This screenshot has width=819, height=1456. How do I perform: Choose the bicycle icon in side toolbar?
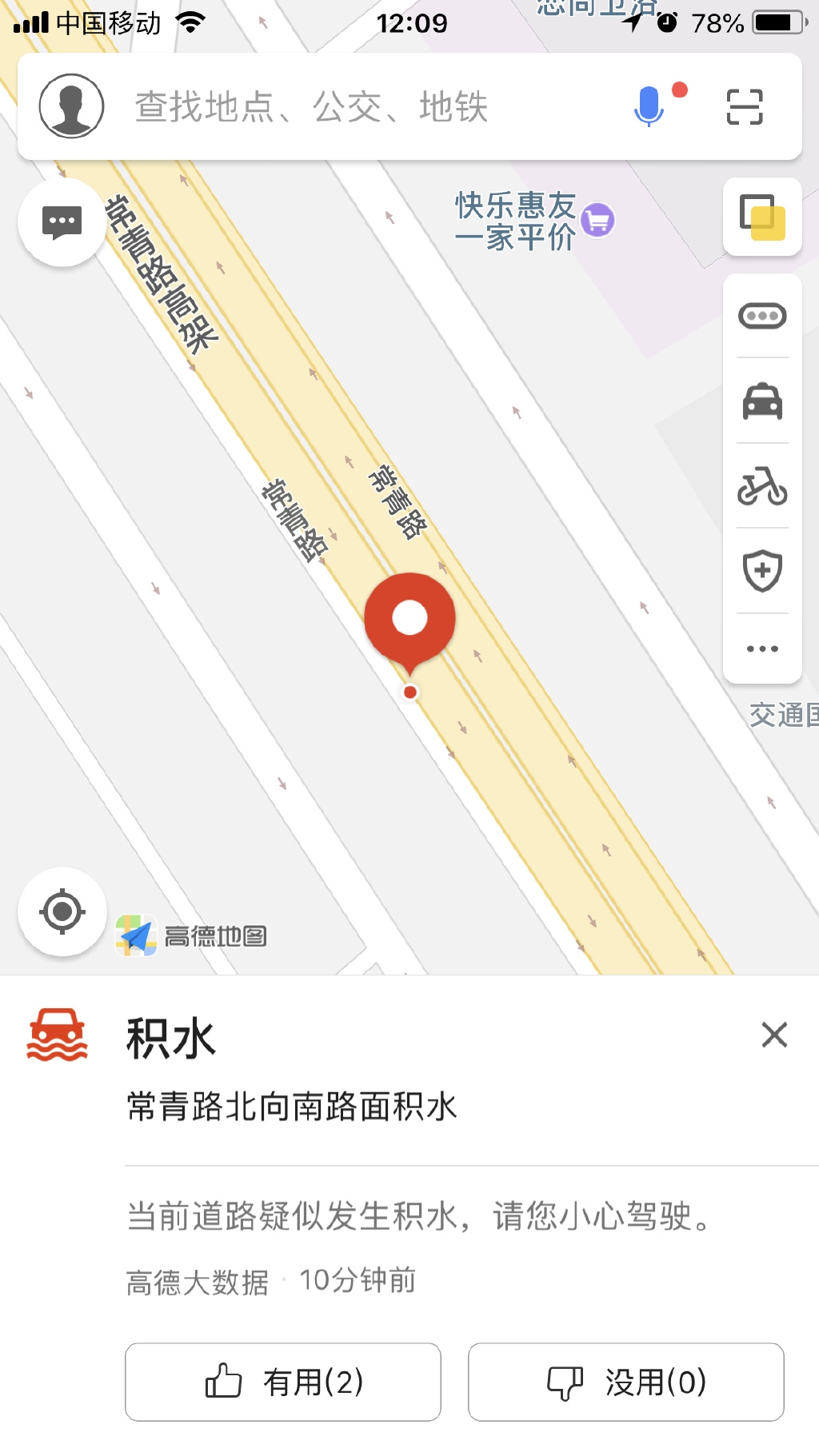[762, 486]
